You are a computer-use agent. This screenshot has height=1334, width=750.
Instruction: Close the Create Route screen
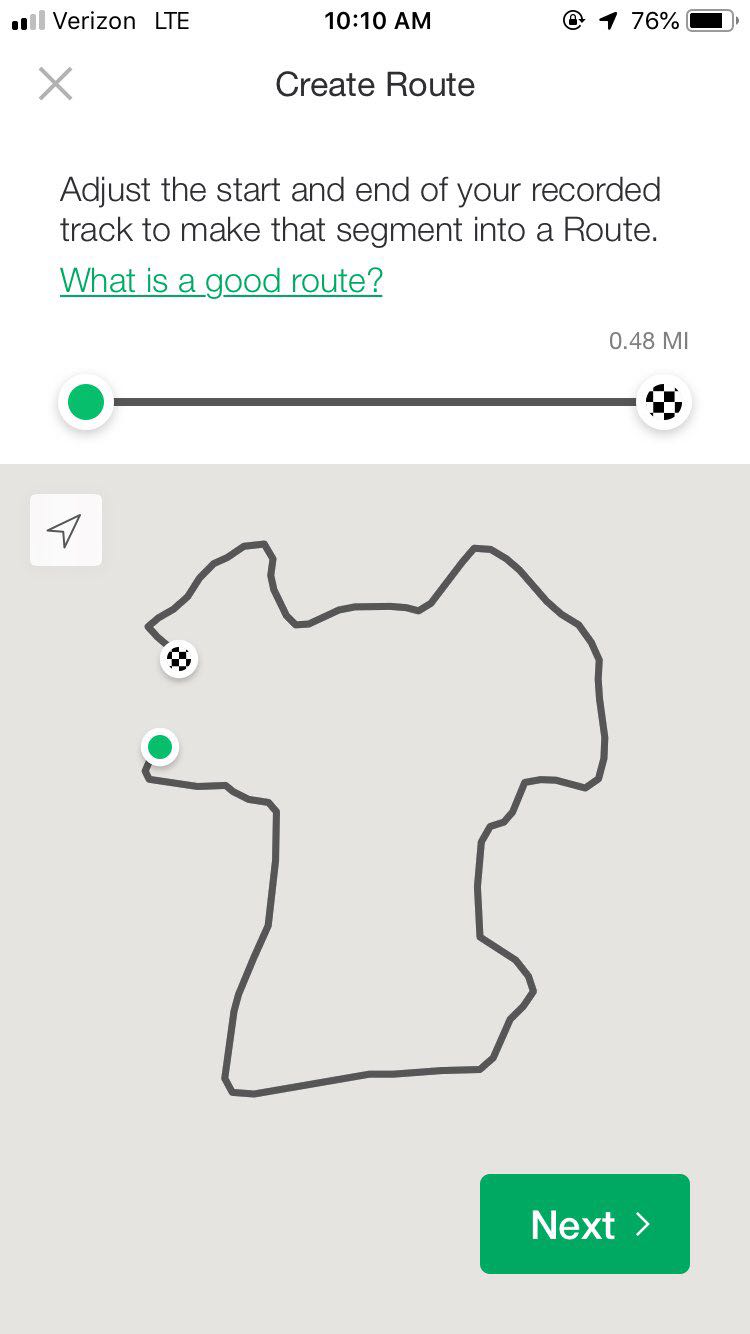[55, 84]
